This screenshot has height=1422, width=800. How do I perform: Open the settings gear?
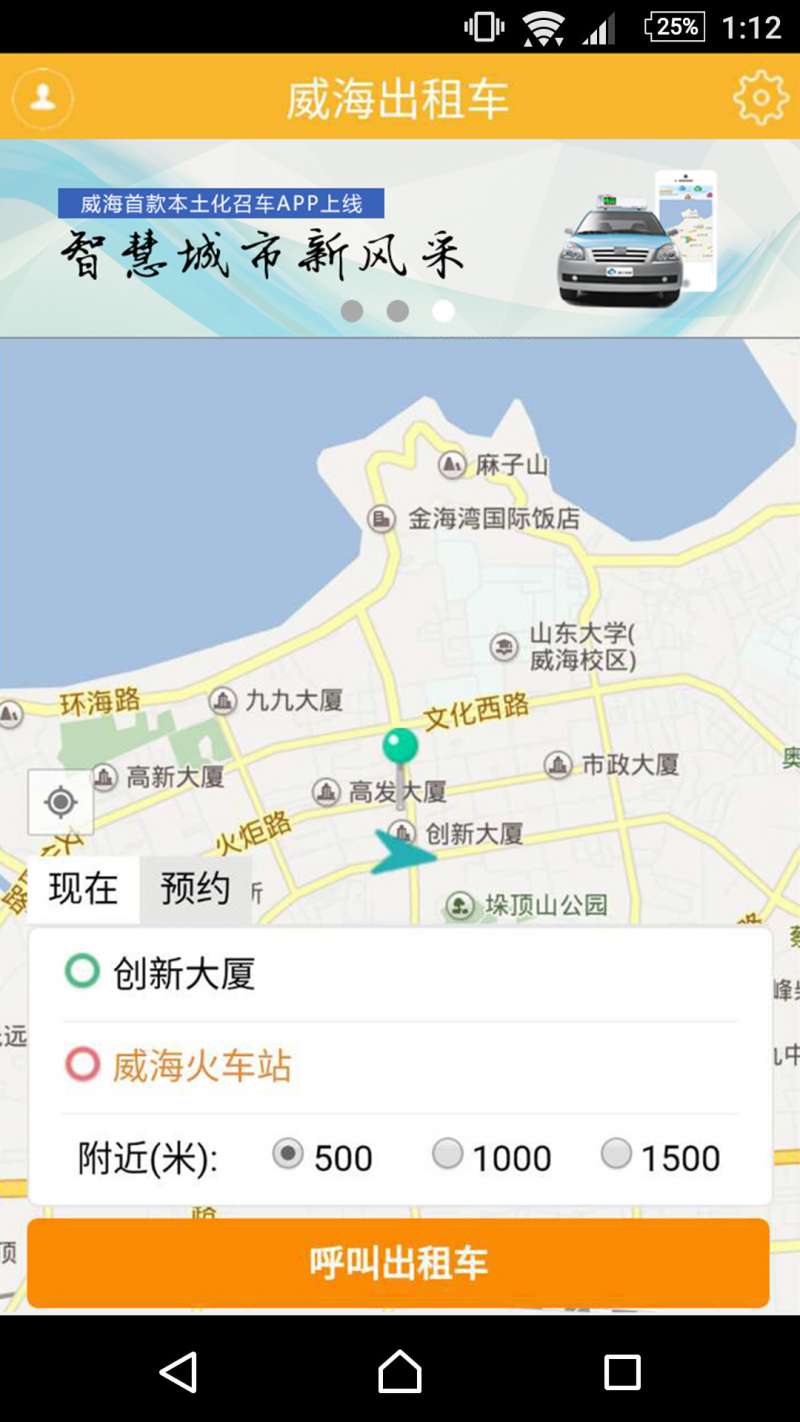[760, 98]
